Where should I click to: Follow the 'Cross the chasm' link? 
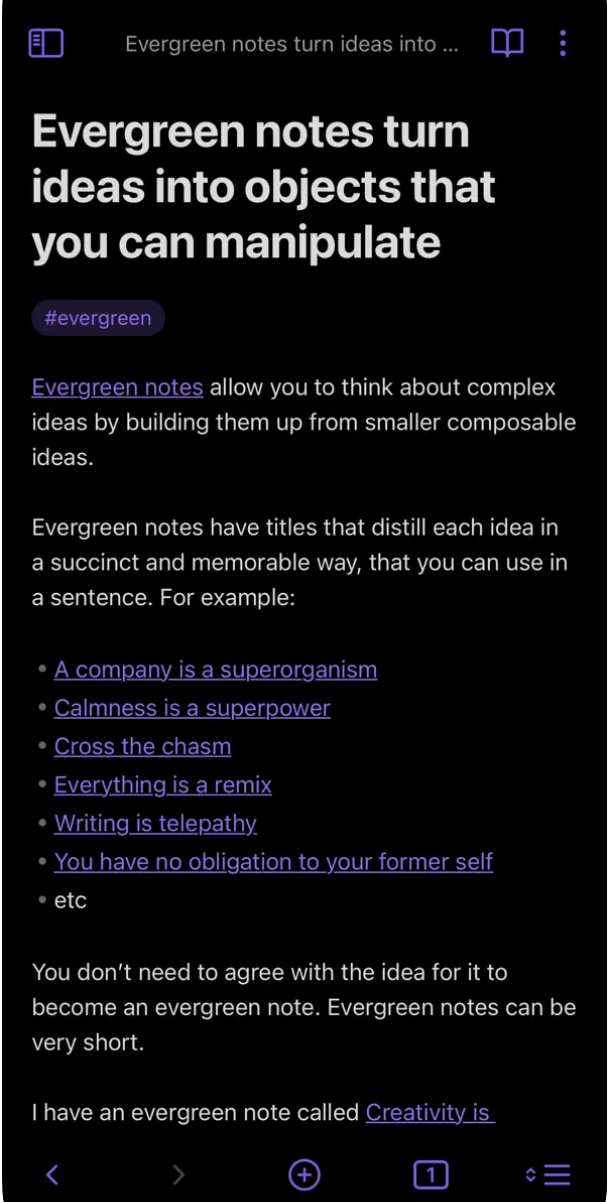(x=142, y=746)
